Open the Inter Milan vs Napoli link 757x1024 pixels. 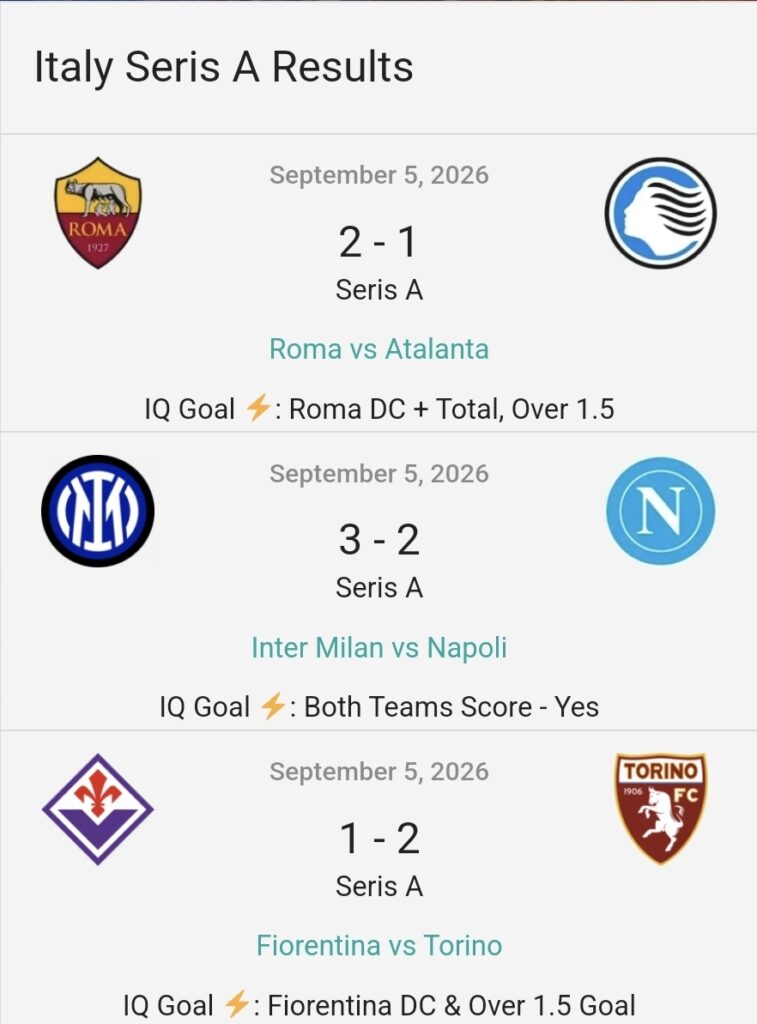coord(379,648)
